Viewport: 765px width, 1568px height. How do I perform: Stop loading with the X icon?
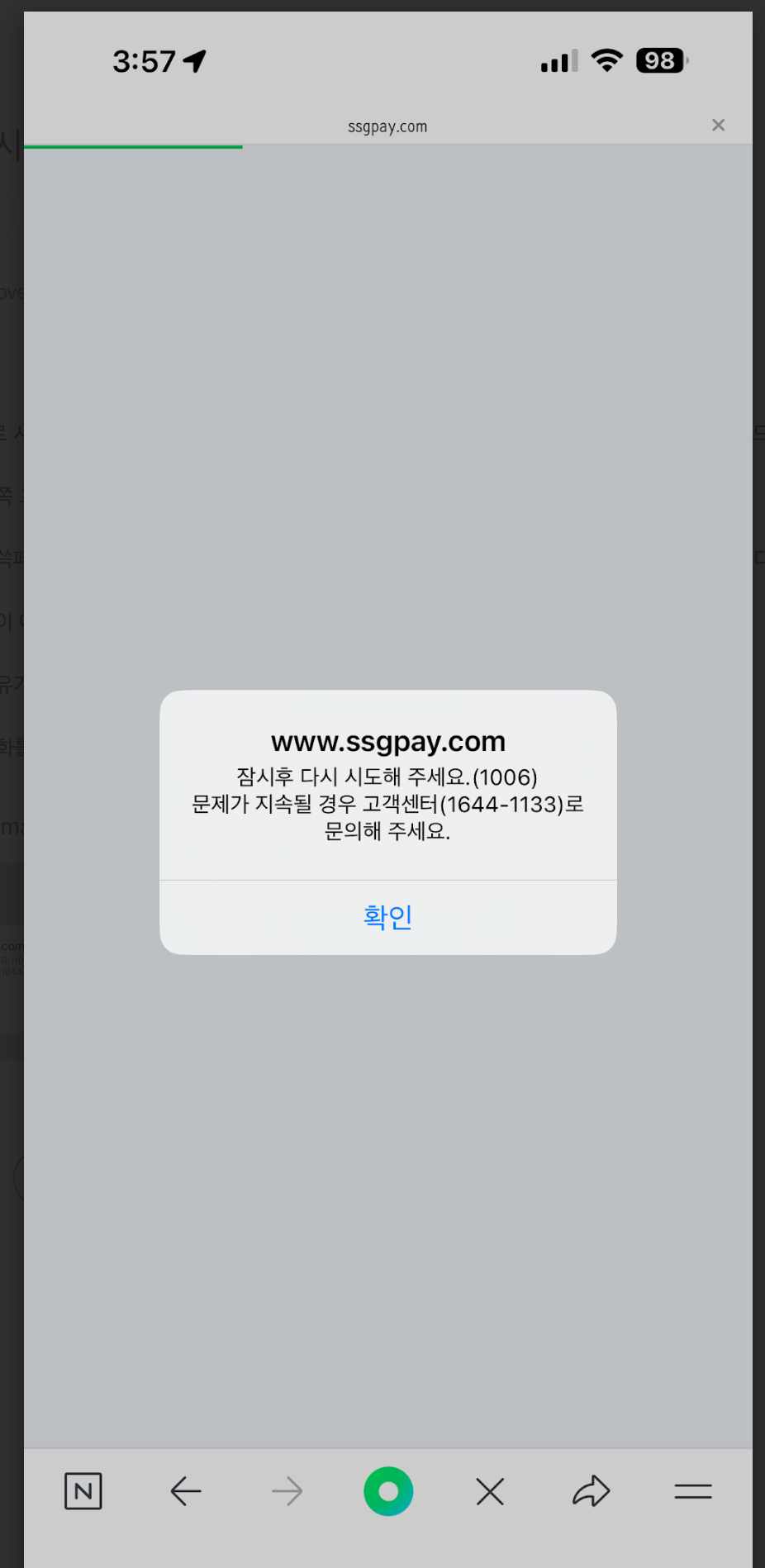(490, 1491)
